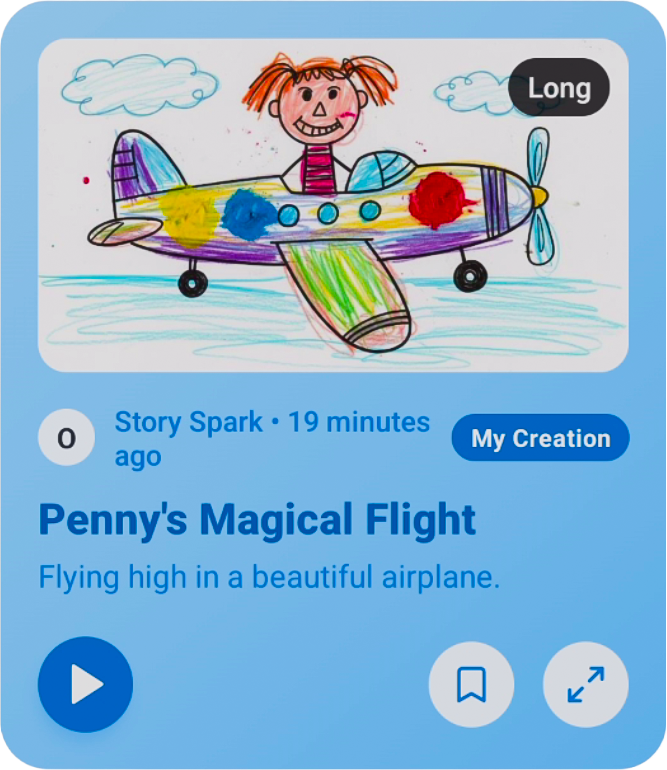
Task: Tap the My Creation chip
Action: tap(540, 438)
